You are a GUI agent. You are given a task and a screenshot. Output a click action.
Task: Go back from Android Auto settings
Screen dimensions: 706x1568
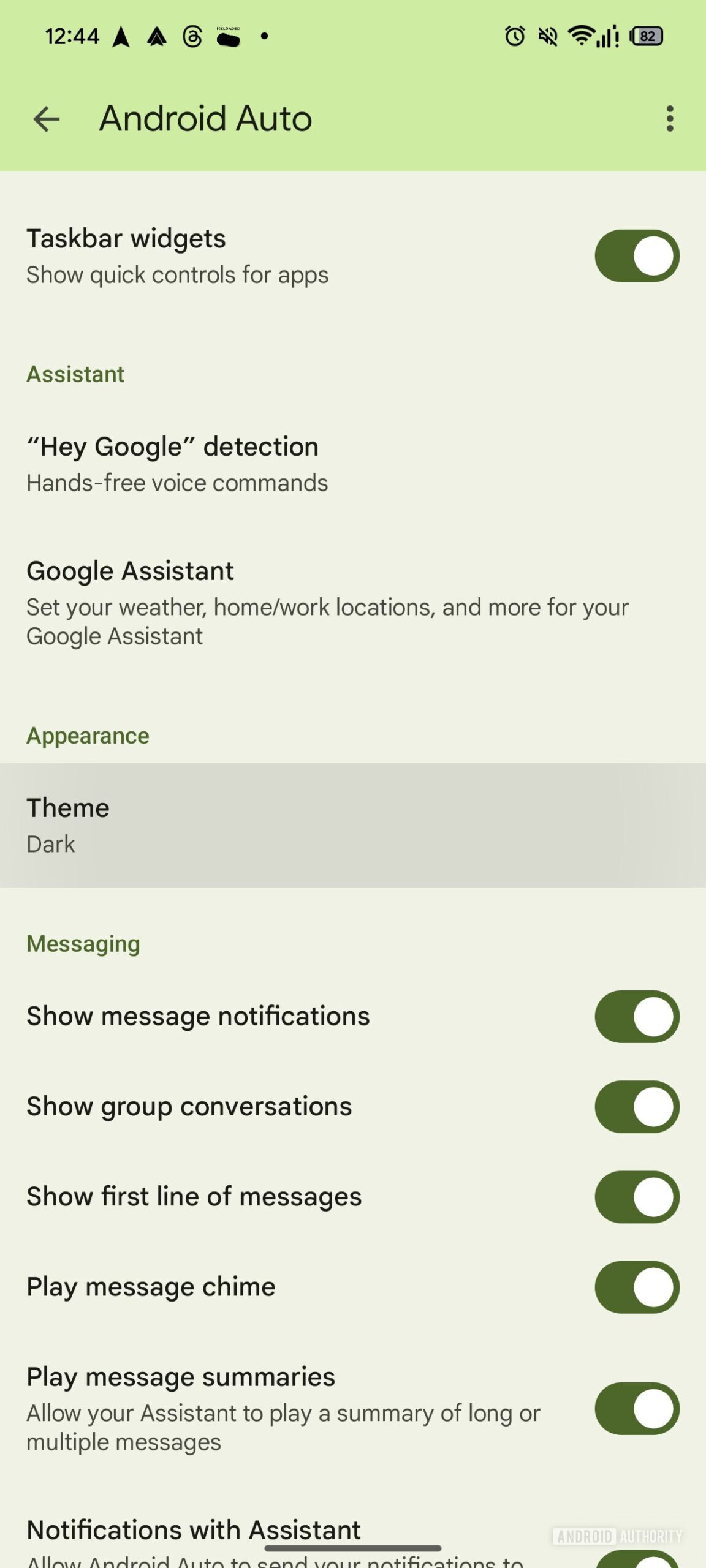pyautogui.click(x=47, y=119)
